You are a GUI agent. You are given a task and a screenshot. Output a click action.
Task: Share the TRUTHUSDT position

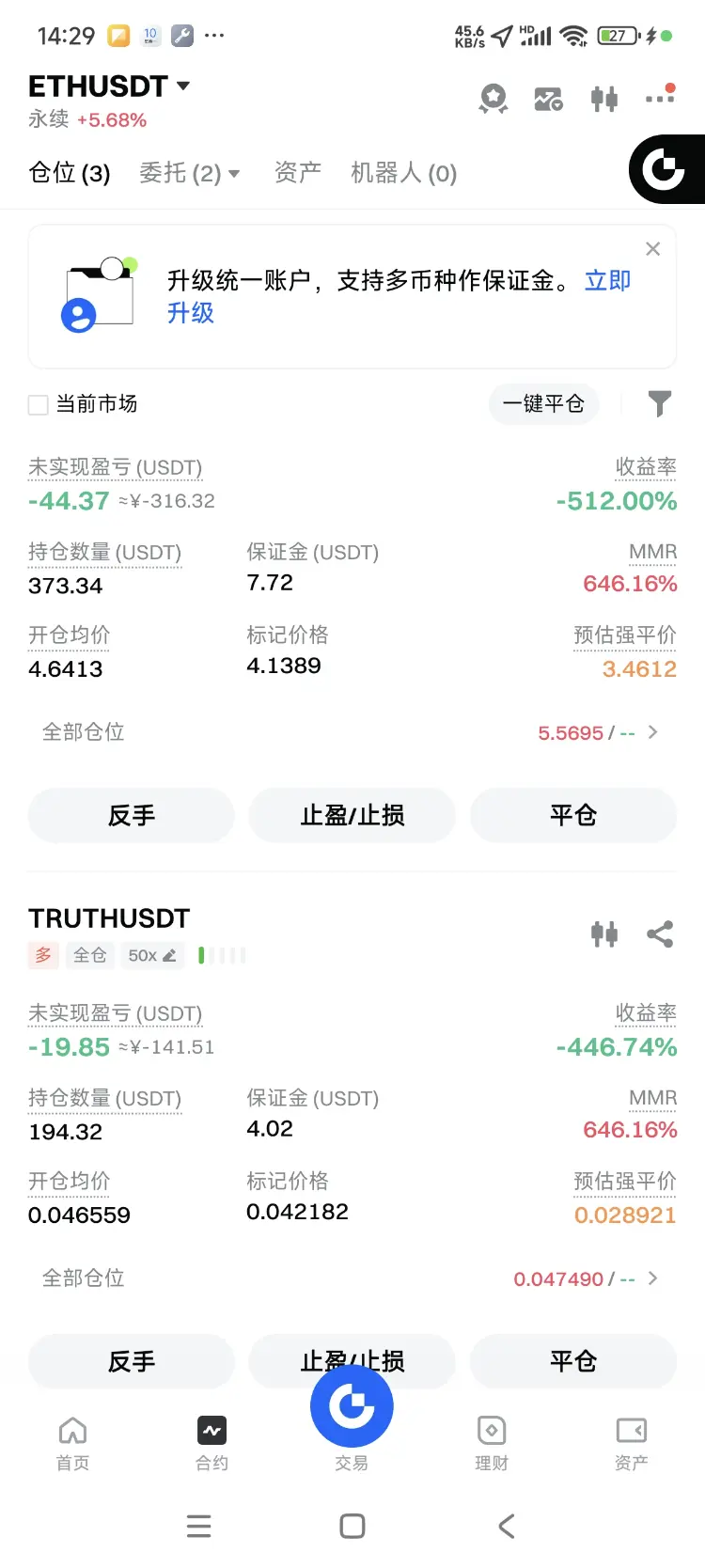pos(660,934)
